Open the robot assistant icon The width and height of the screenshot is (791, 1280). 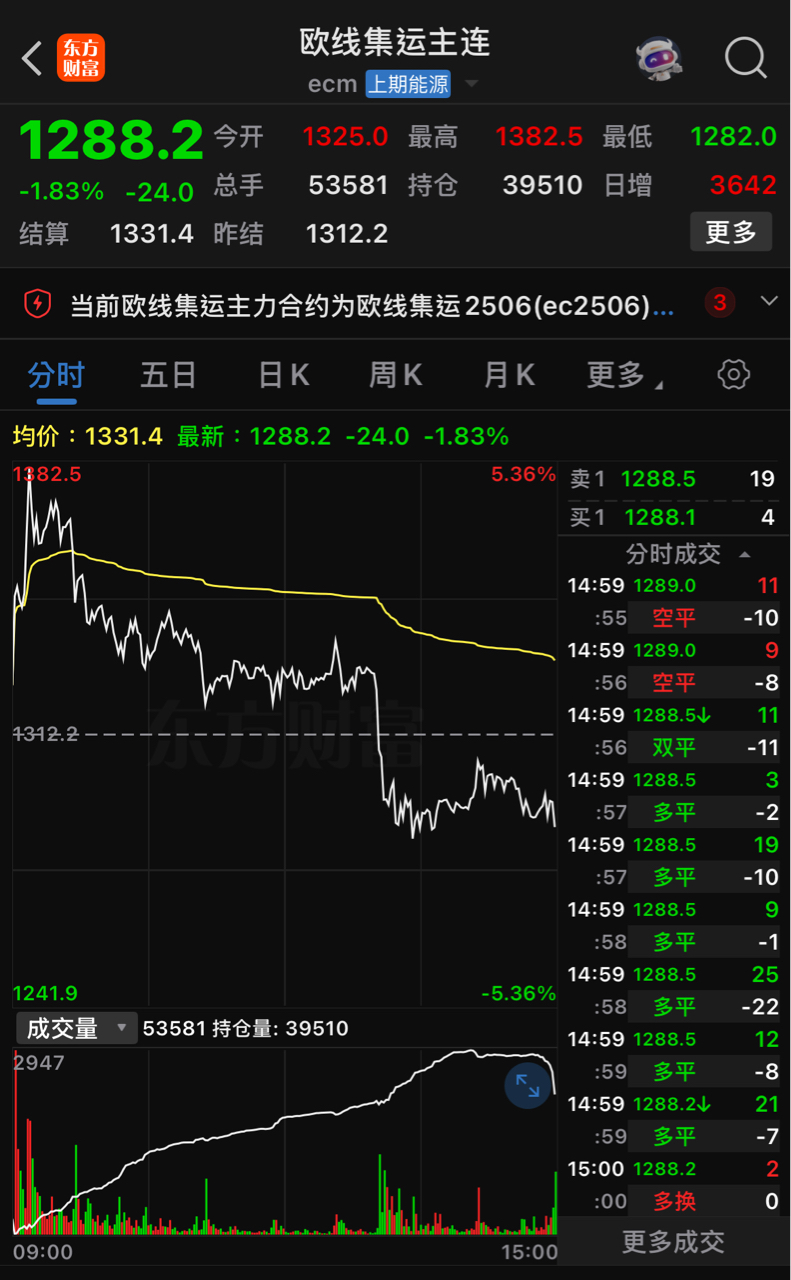(x=660, y=58)
